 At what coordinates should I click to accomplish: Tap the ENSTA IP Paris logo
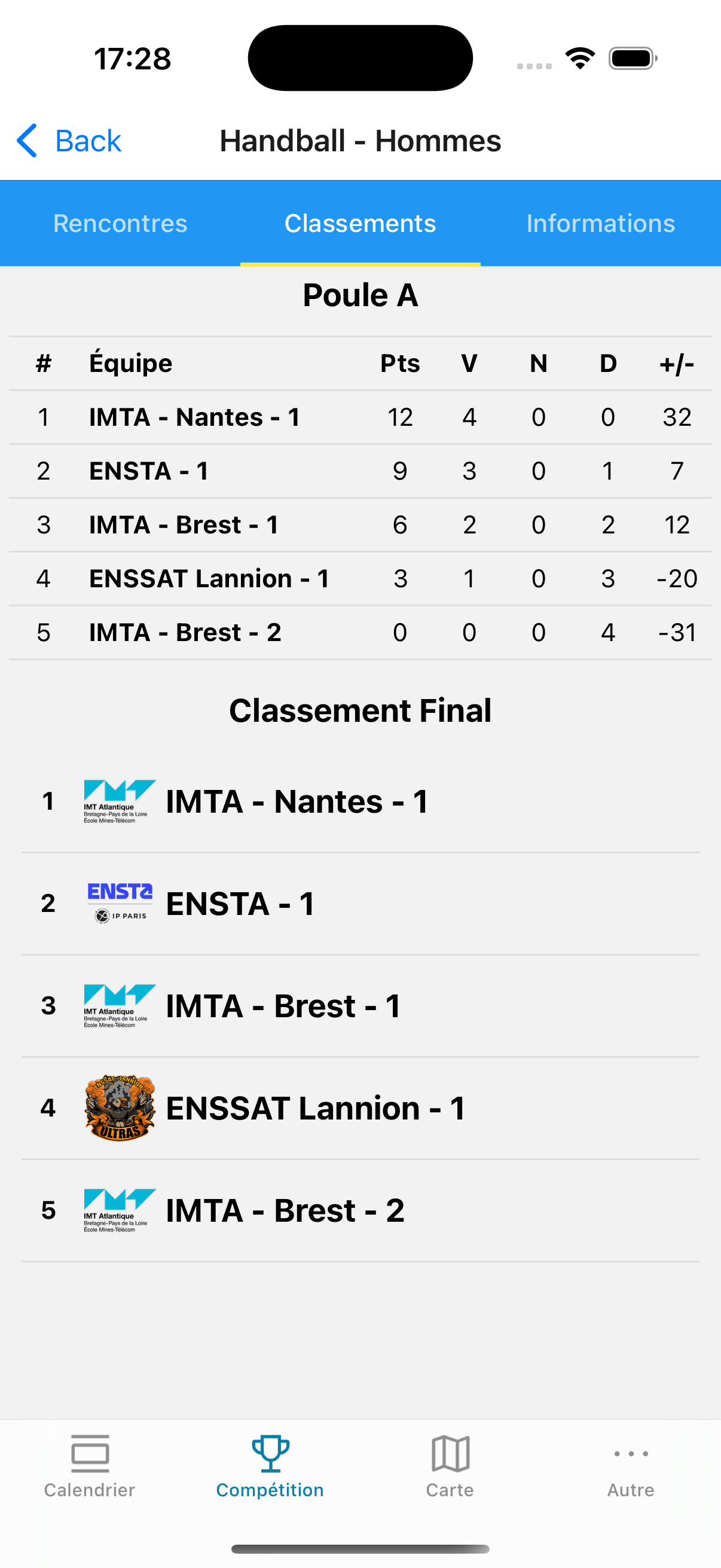(x=119, y=903)
